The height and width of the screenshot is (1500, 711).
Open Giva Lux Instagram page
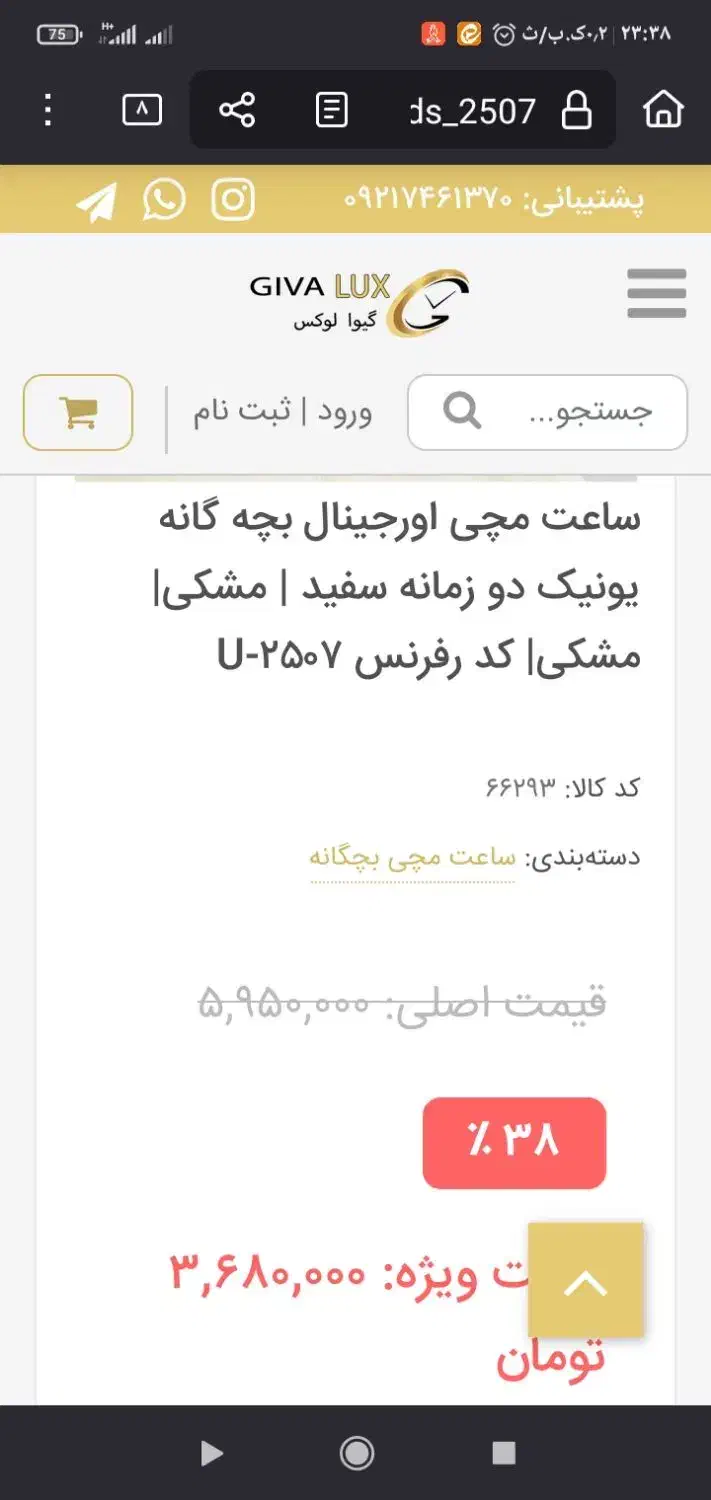[233, 200]
